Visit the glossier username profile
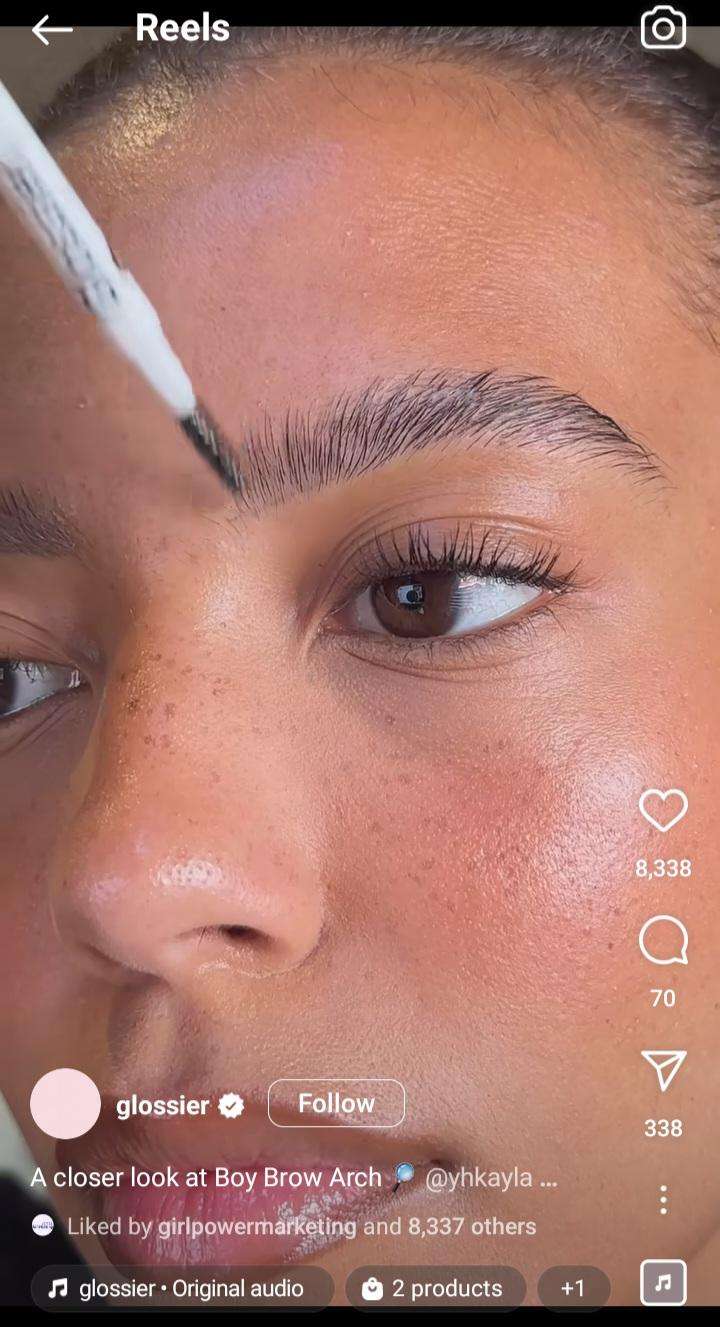This screenshot has width=720, height=1327. (x=162, y=1105)
